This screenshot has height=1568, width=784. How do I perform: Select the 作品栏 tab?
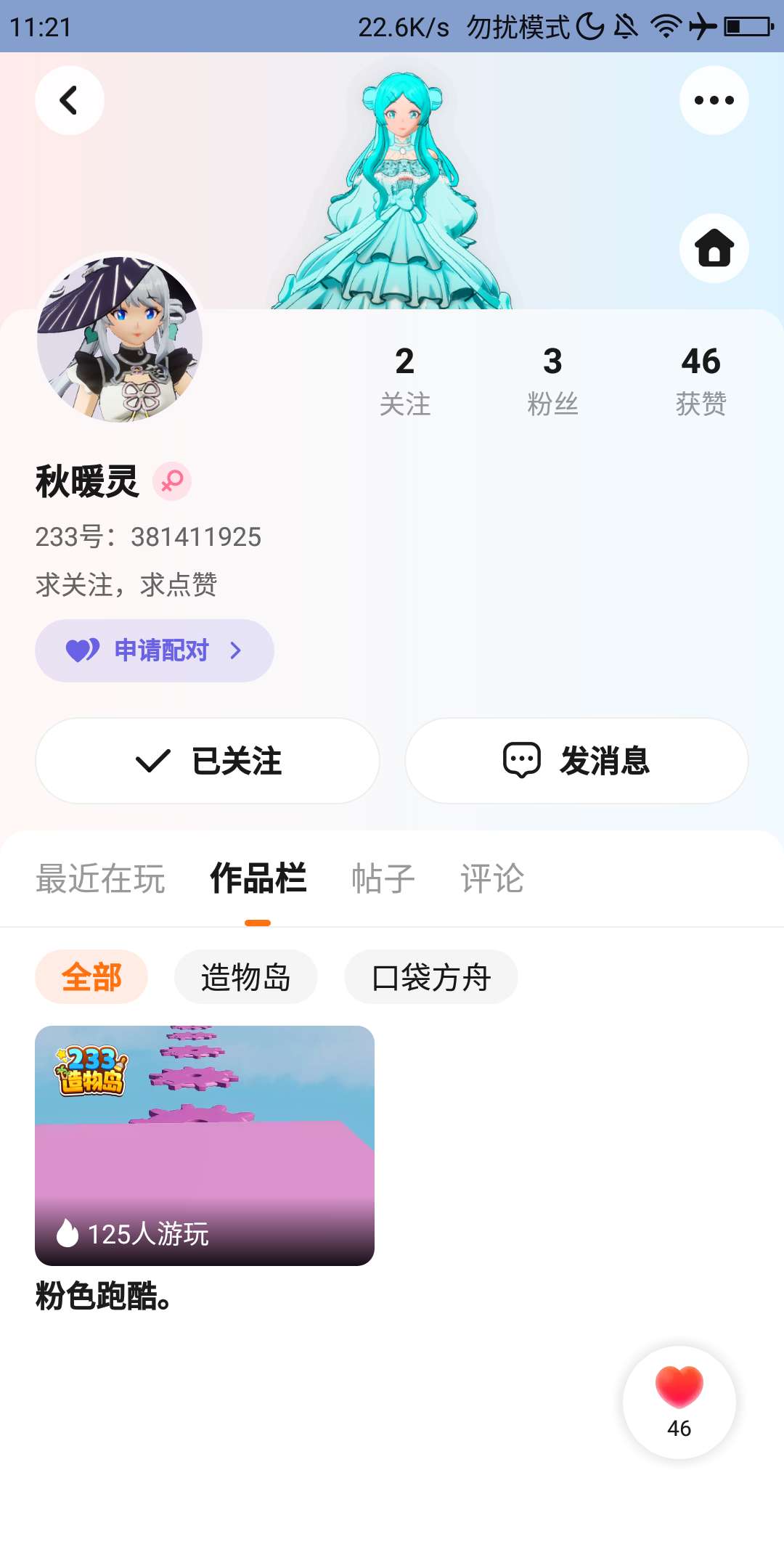[258, 878]
